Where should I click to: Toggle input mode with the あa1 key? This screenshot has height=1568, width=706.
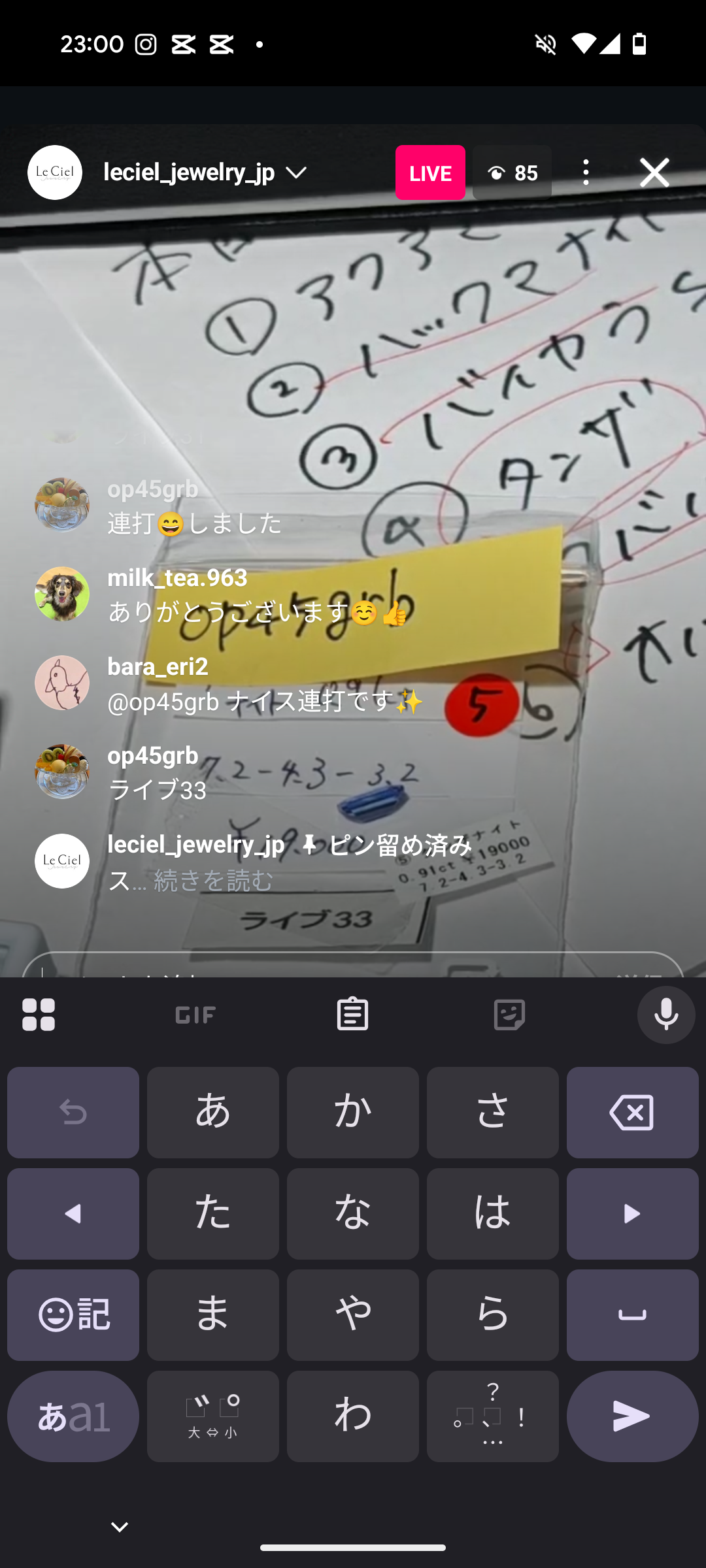tap(73, 1416)
